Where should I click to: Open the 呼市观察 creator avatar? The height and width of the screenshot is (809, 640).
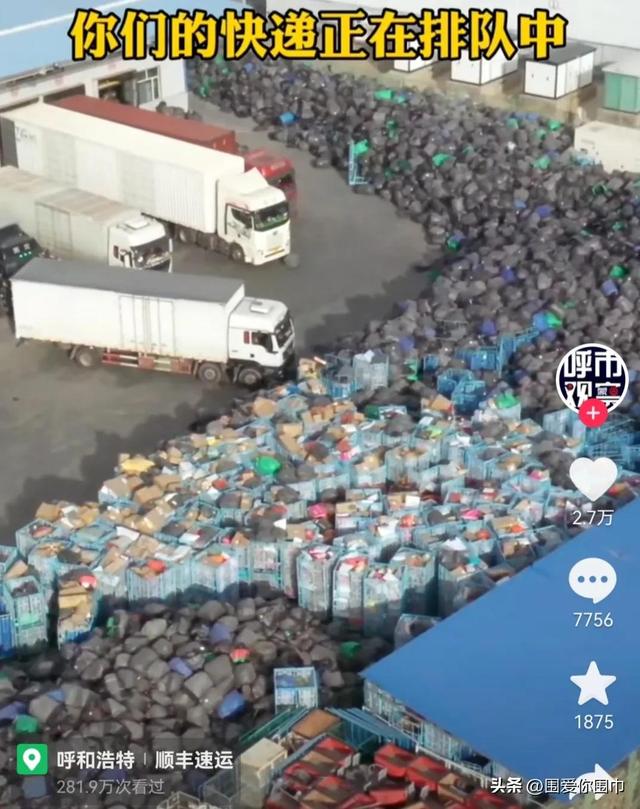pos(592,377)
